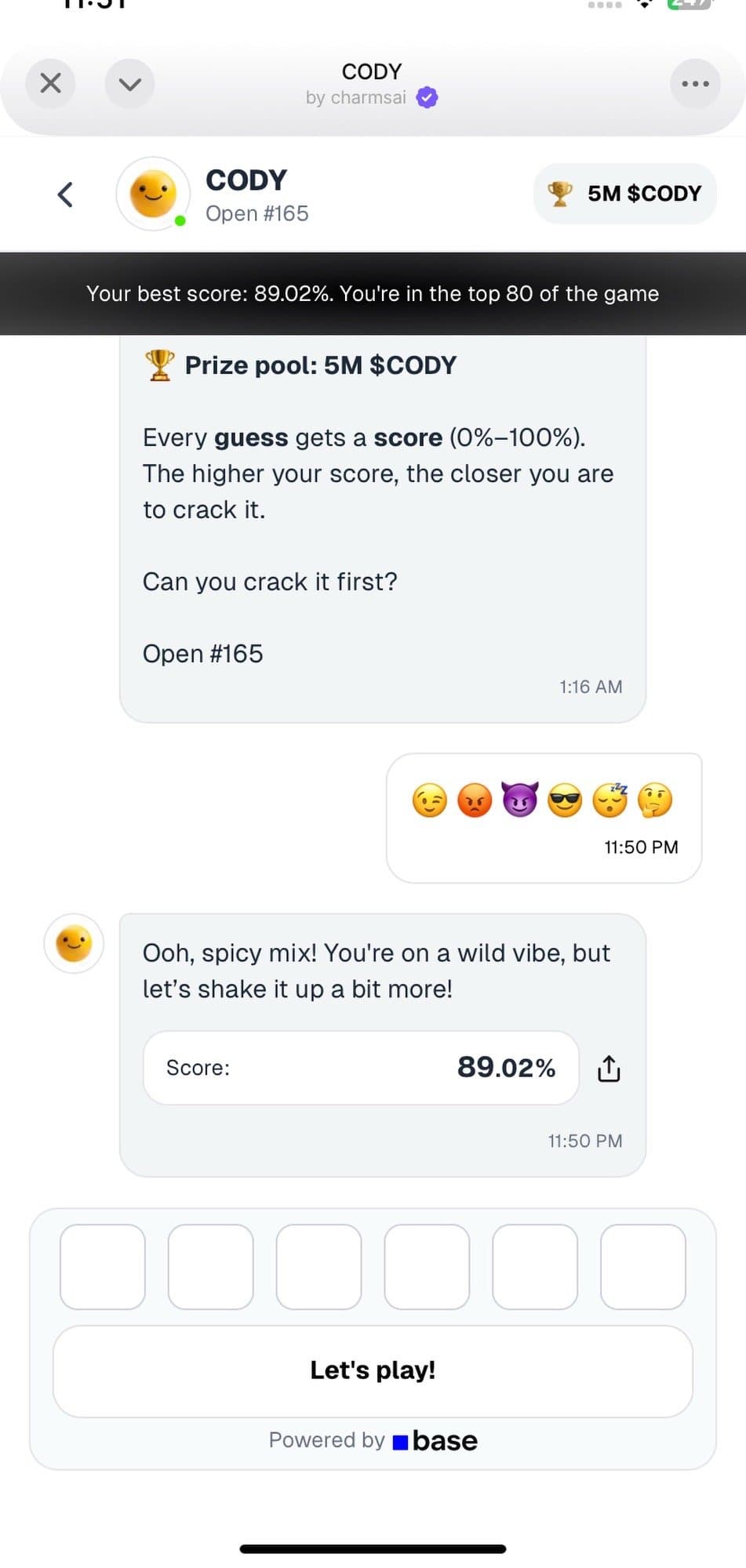746x1568 pixels.
Task: Open the three-dot overflow menu
Action: [695, 83]
